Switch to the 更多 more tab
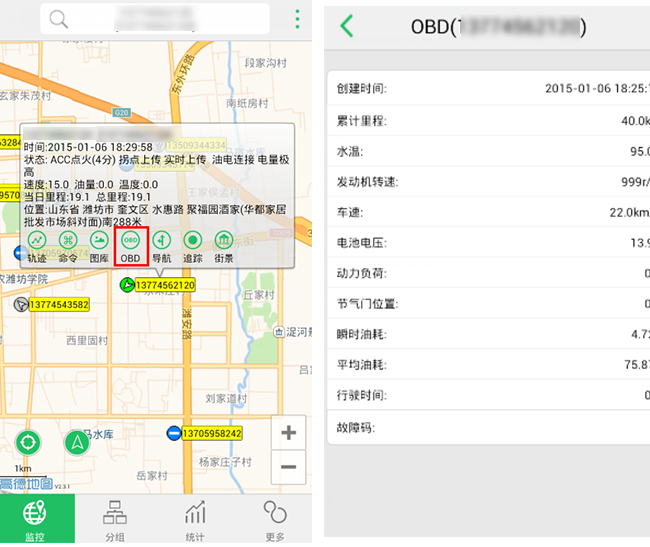 pos(275,519)
